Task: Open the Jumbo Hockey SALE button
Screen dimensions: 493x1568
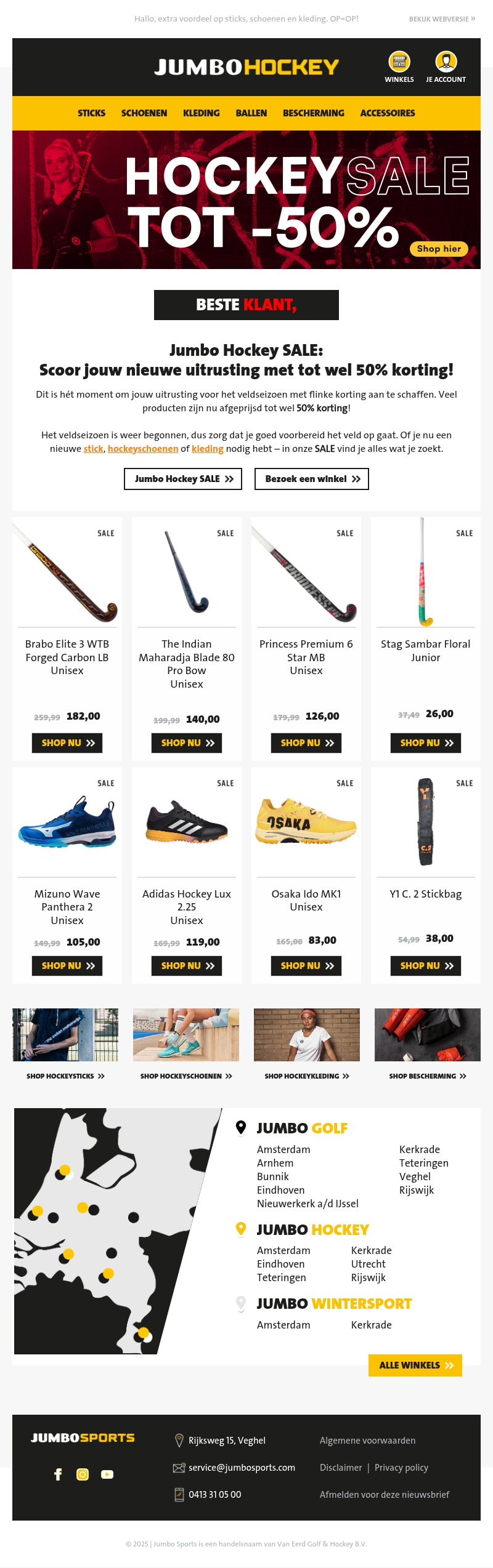Action: tap(183, 479)
